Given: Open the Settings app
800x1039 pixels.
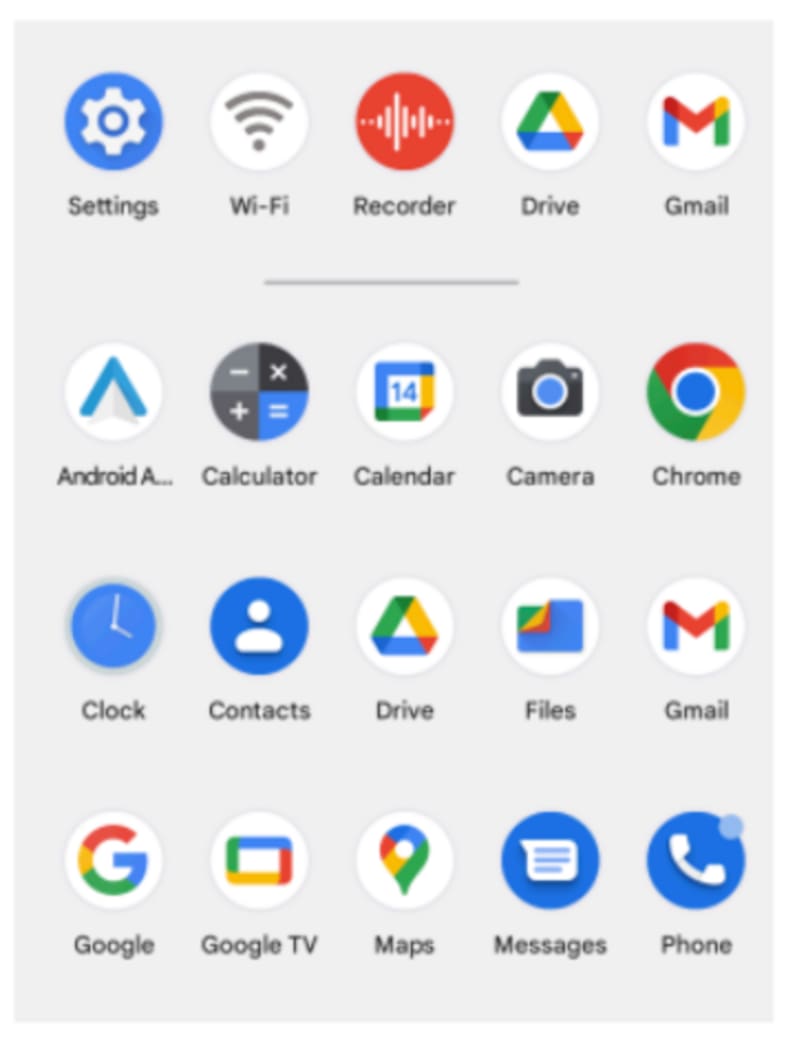Looking at the screenshot, I should pos(113,122).
